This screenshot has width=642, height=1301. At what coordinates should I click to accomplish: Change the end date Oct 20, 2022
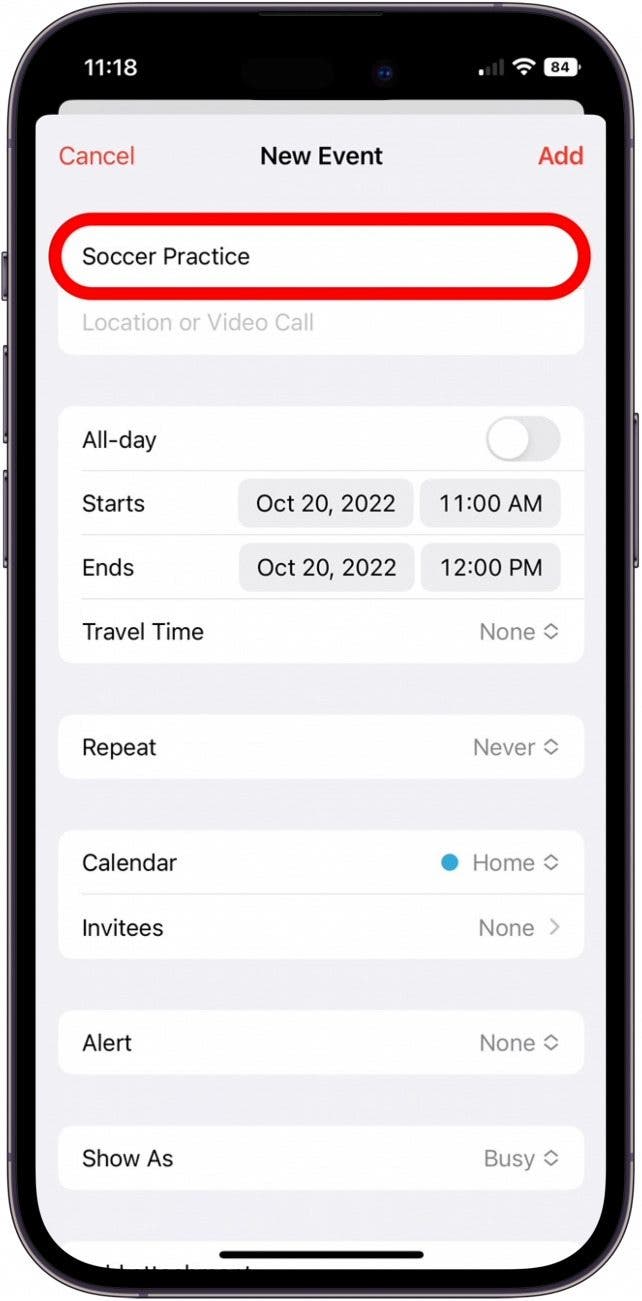(325, 567)
